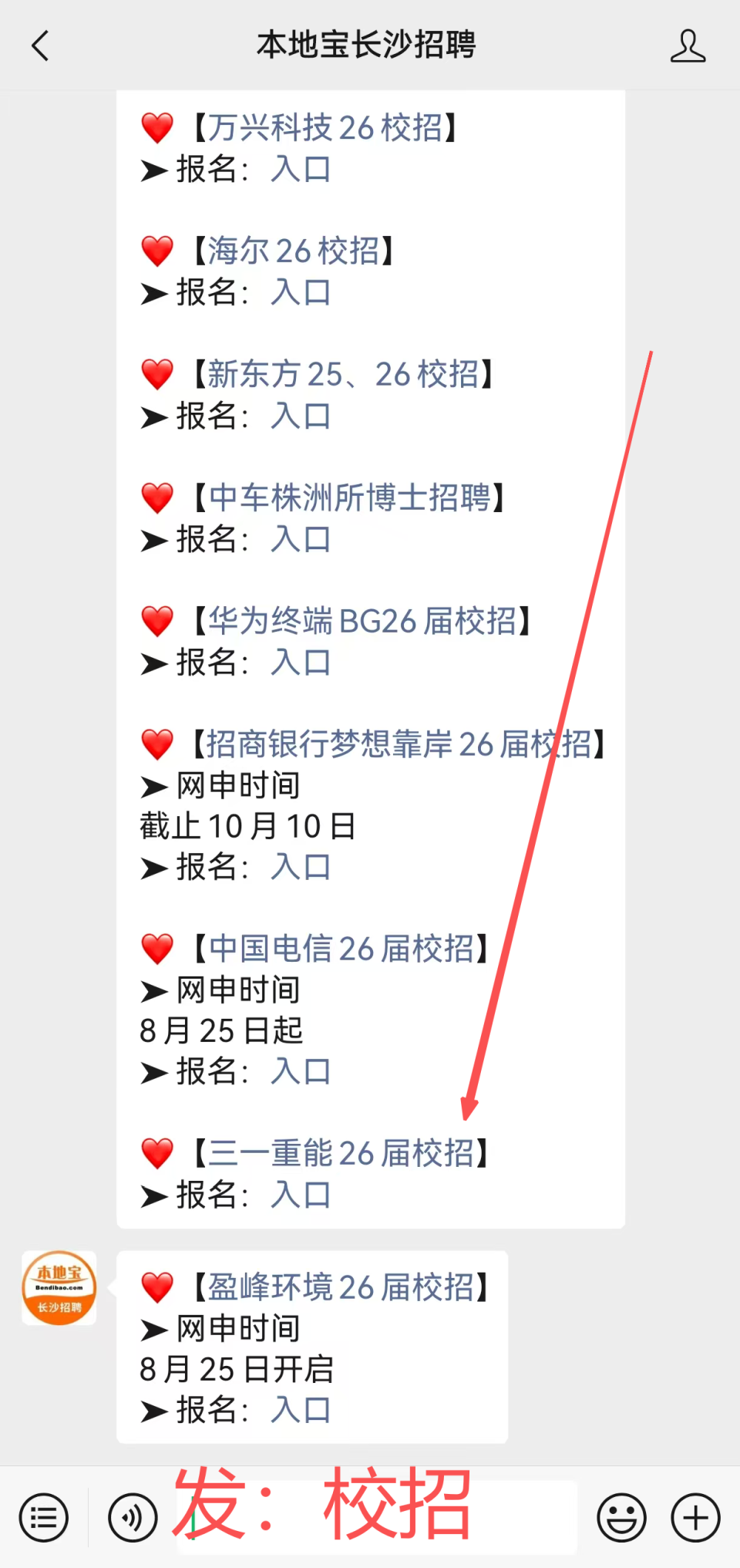Switch to voice input mode

133,1516
